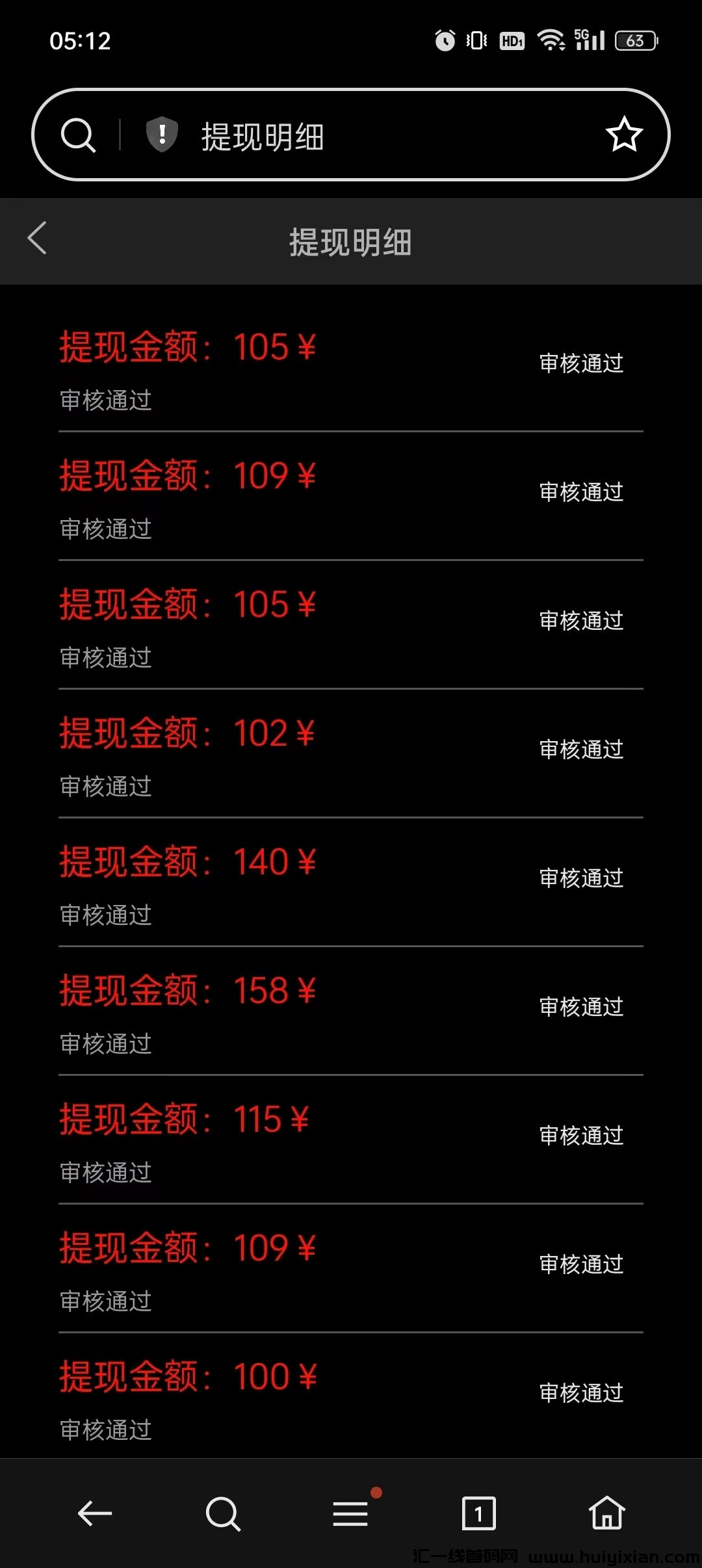Open the tab switcher showing 1
702x1568 pixels.
click(x=478, y=1513)
